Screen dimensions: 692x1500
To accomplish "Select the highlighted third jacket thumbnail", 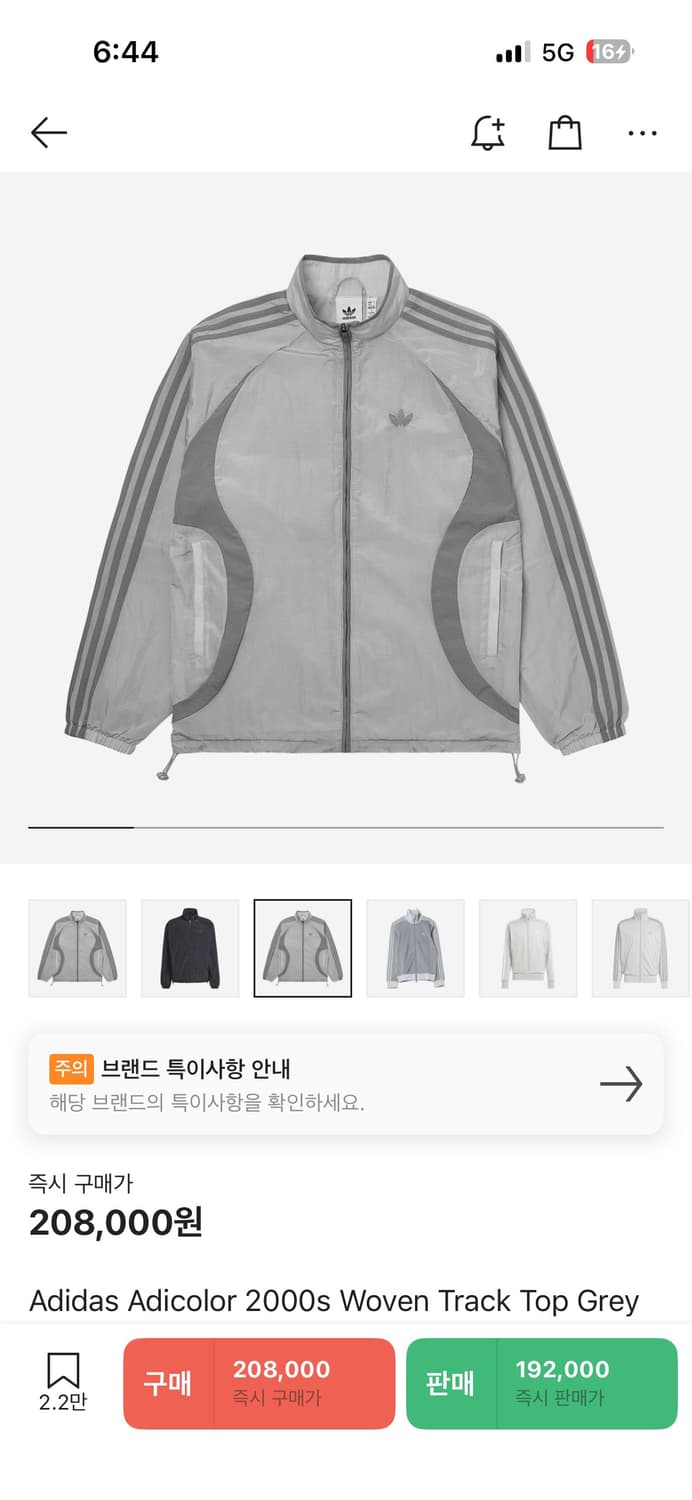I will tap(303, 948).
